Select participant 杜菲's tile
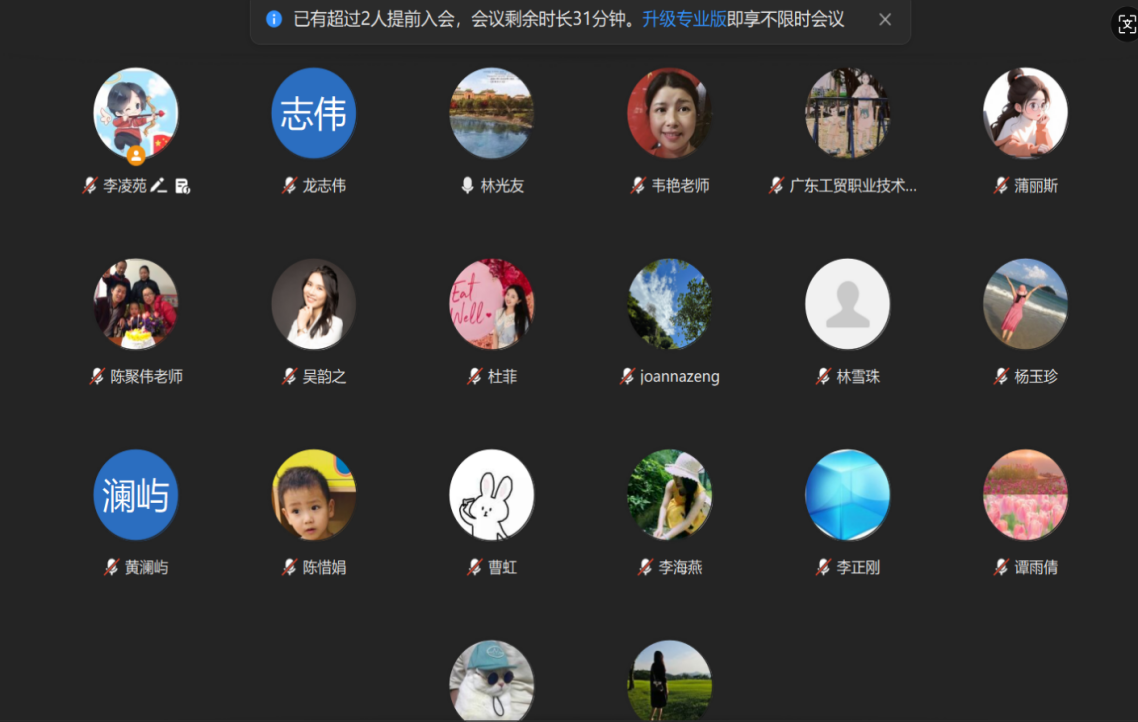1138x722 pixels. pyautogui.click(x=492, y=304)
